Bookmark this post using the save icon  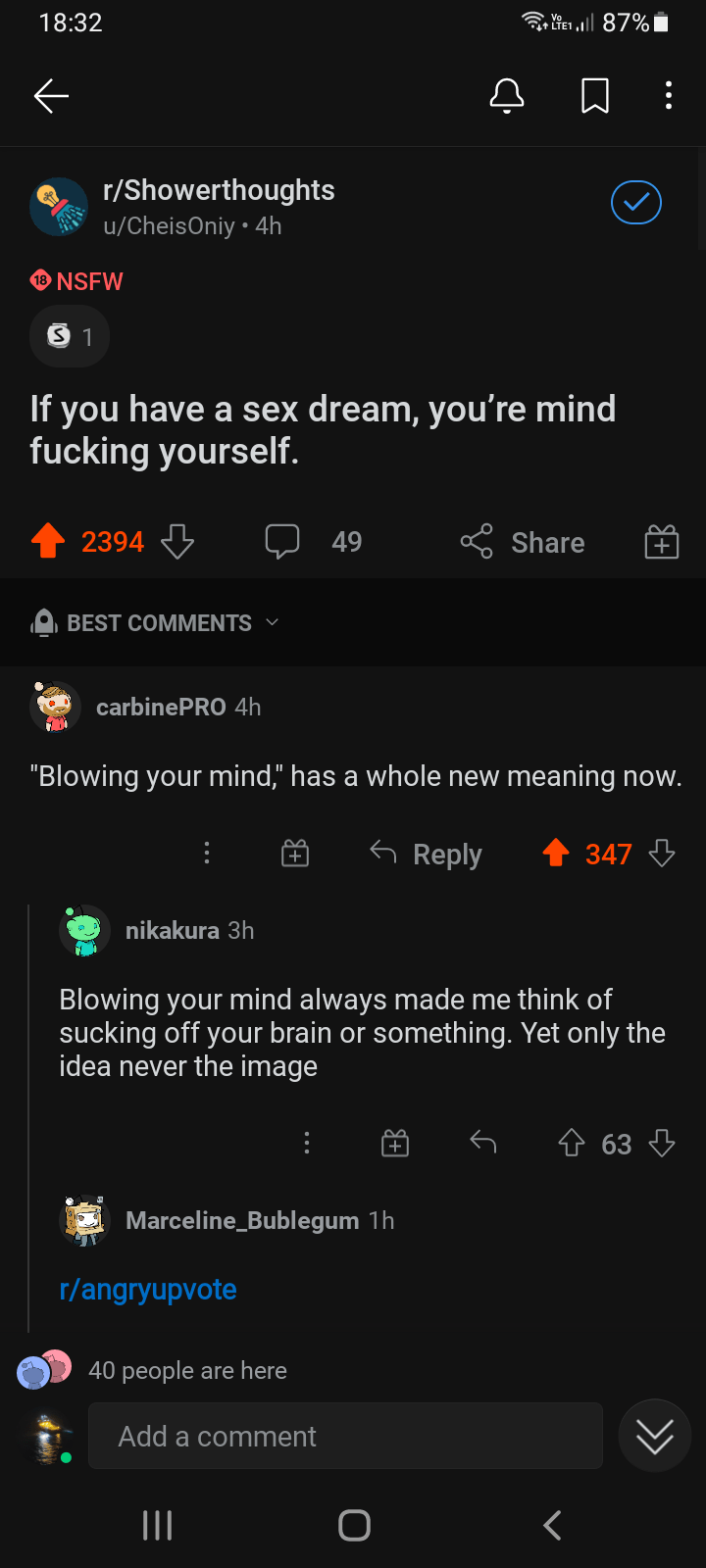pyautogui.click(x=593, y=95)
